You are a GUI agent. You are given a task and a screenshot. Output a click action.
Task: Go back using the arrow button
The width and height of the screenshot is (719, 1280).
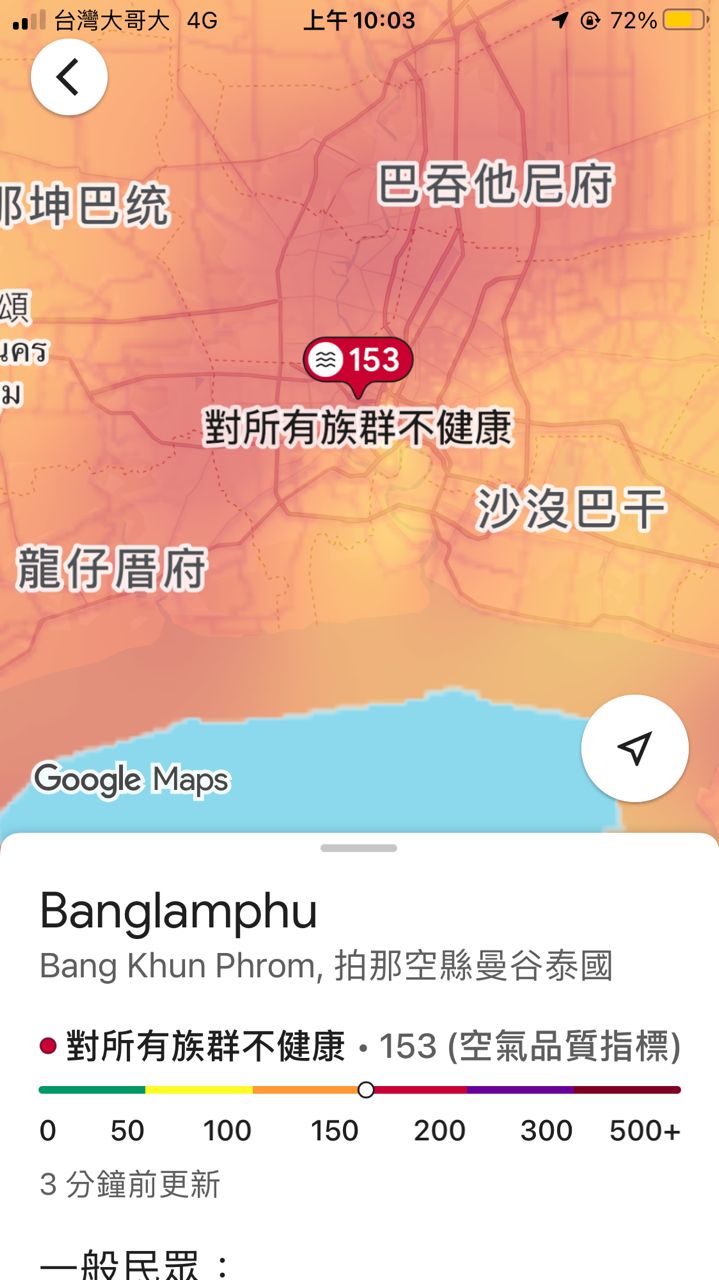69,77
